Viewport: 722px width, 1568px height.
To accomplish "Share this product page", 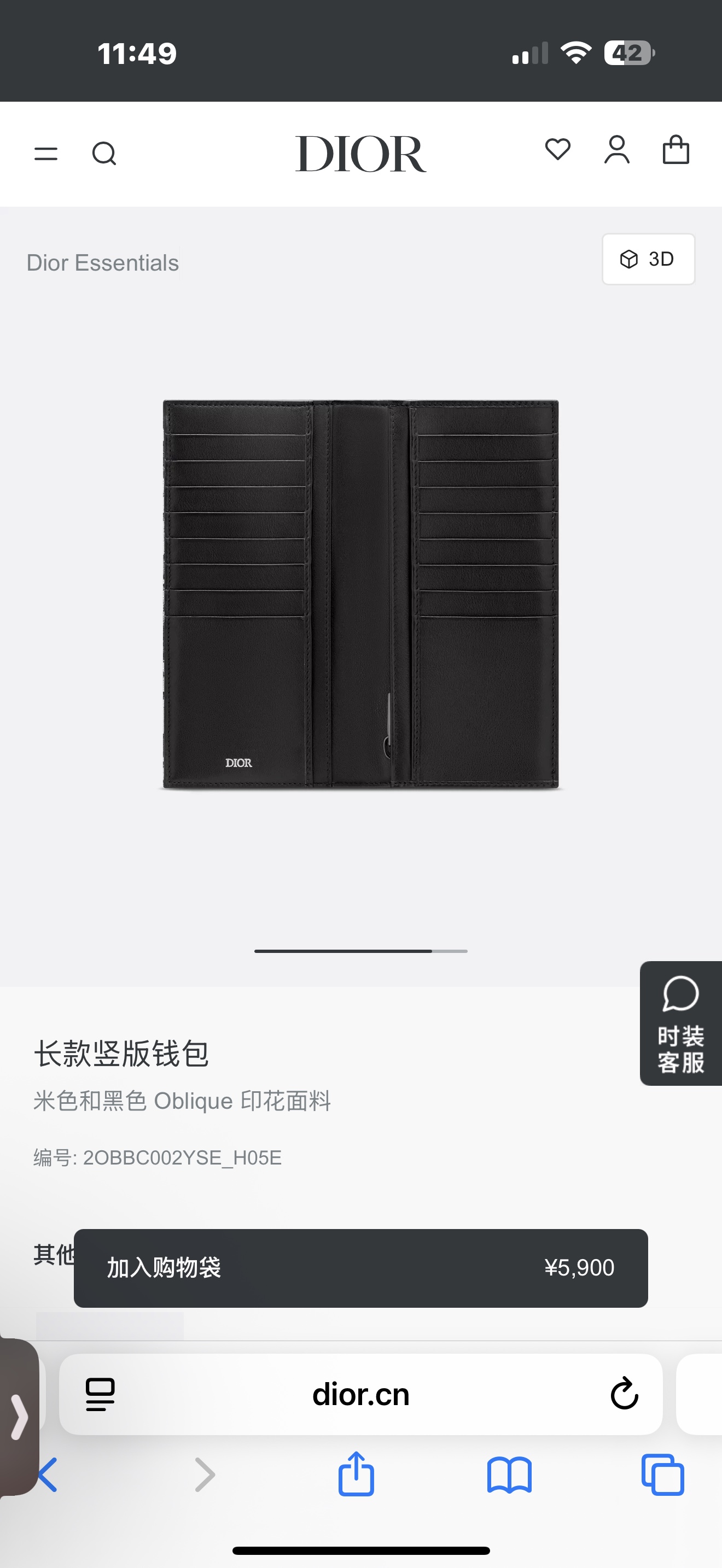I will pos(356,1473).
